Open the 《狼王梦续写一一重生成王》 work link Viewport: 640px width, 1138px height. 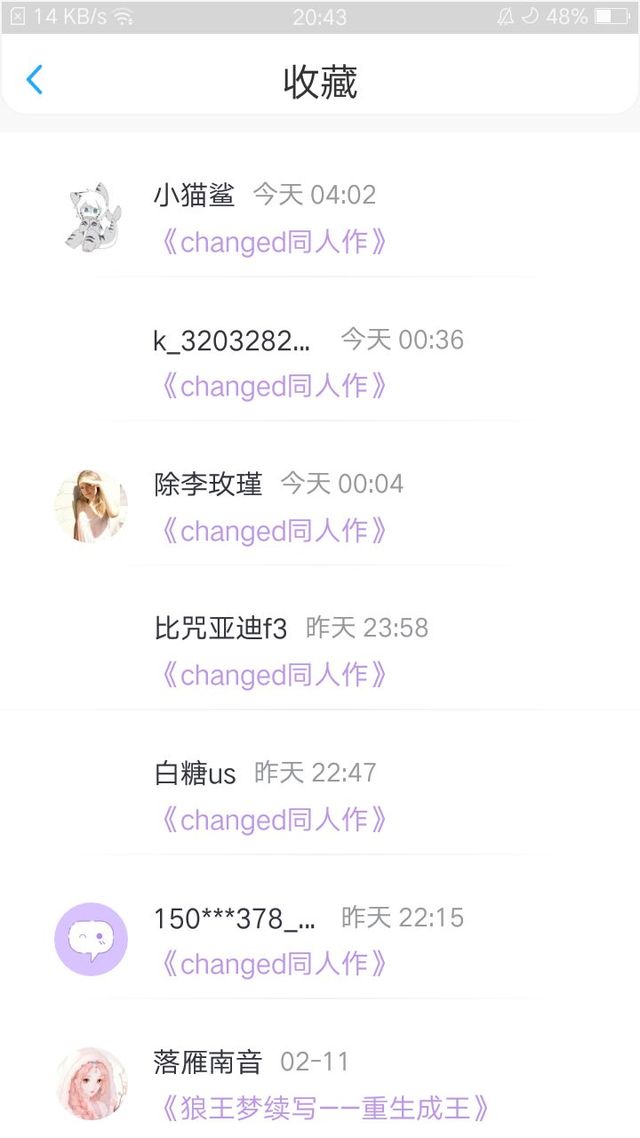pyautogui.click(x=326, y=1108)
